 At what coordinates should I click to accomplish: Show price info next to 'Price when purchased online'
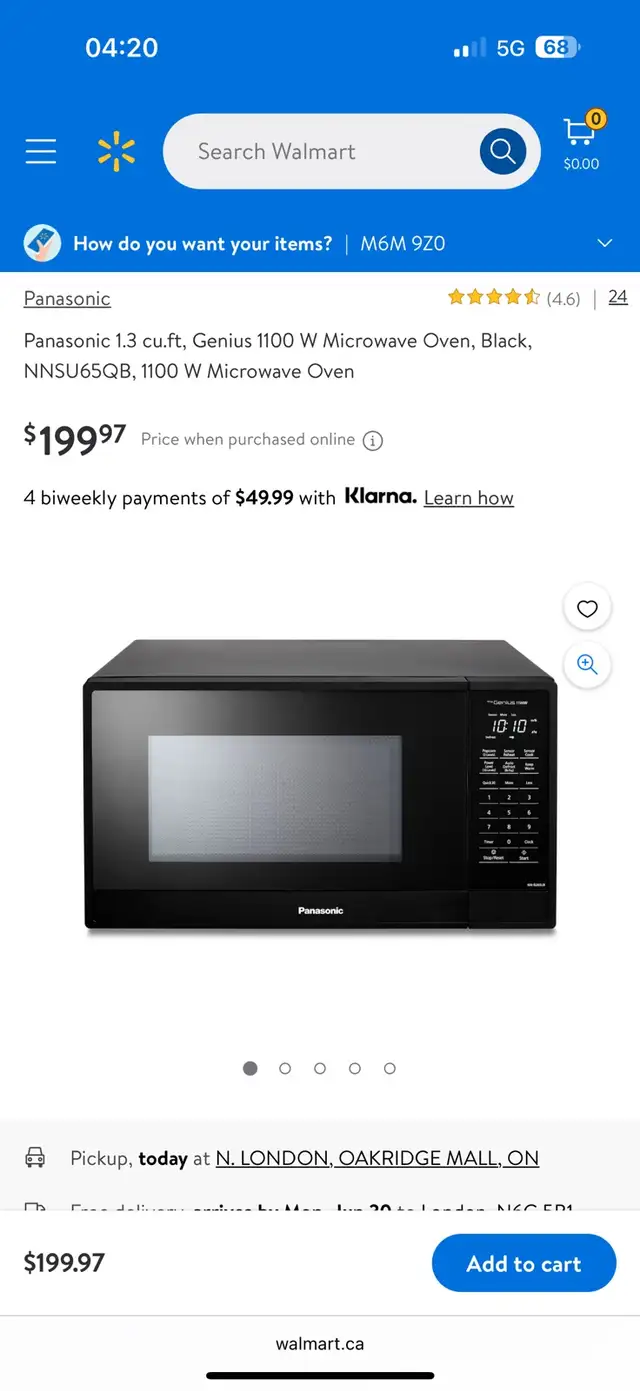372,440
